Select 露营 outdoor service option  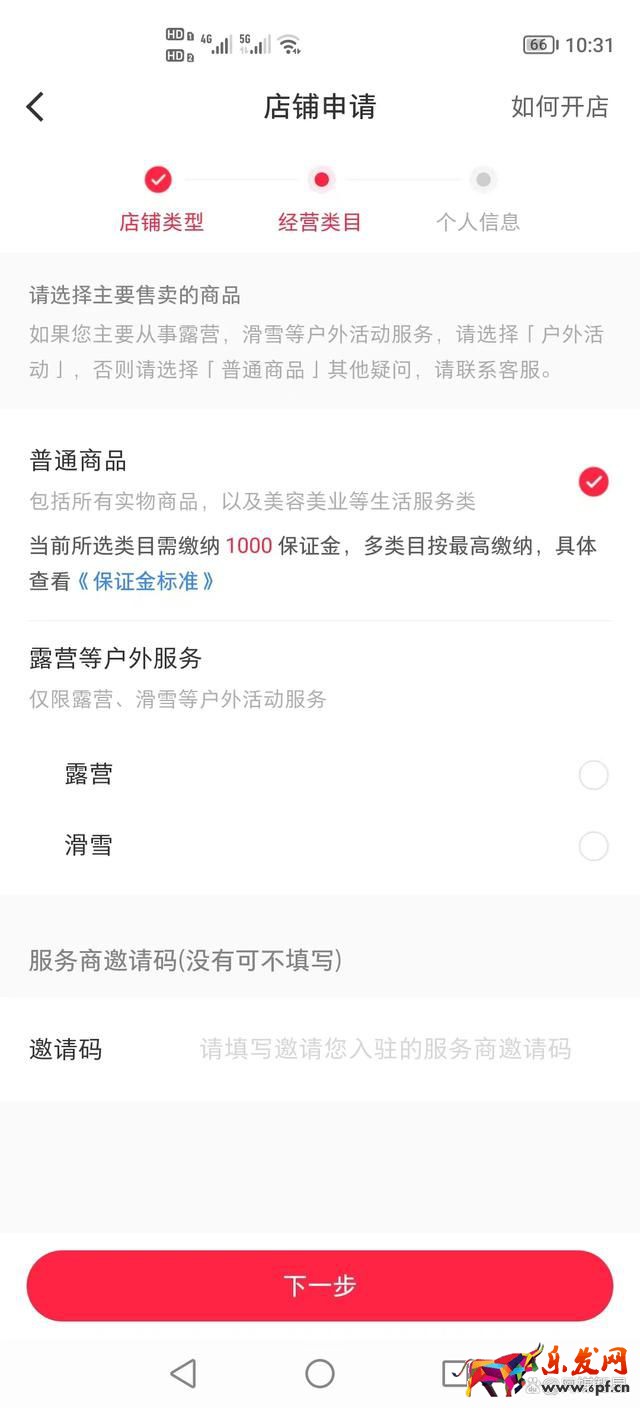tap(593, 775)
